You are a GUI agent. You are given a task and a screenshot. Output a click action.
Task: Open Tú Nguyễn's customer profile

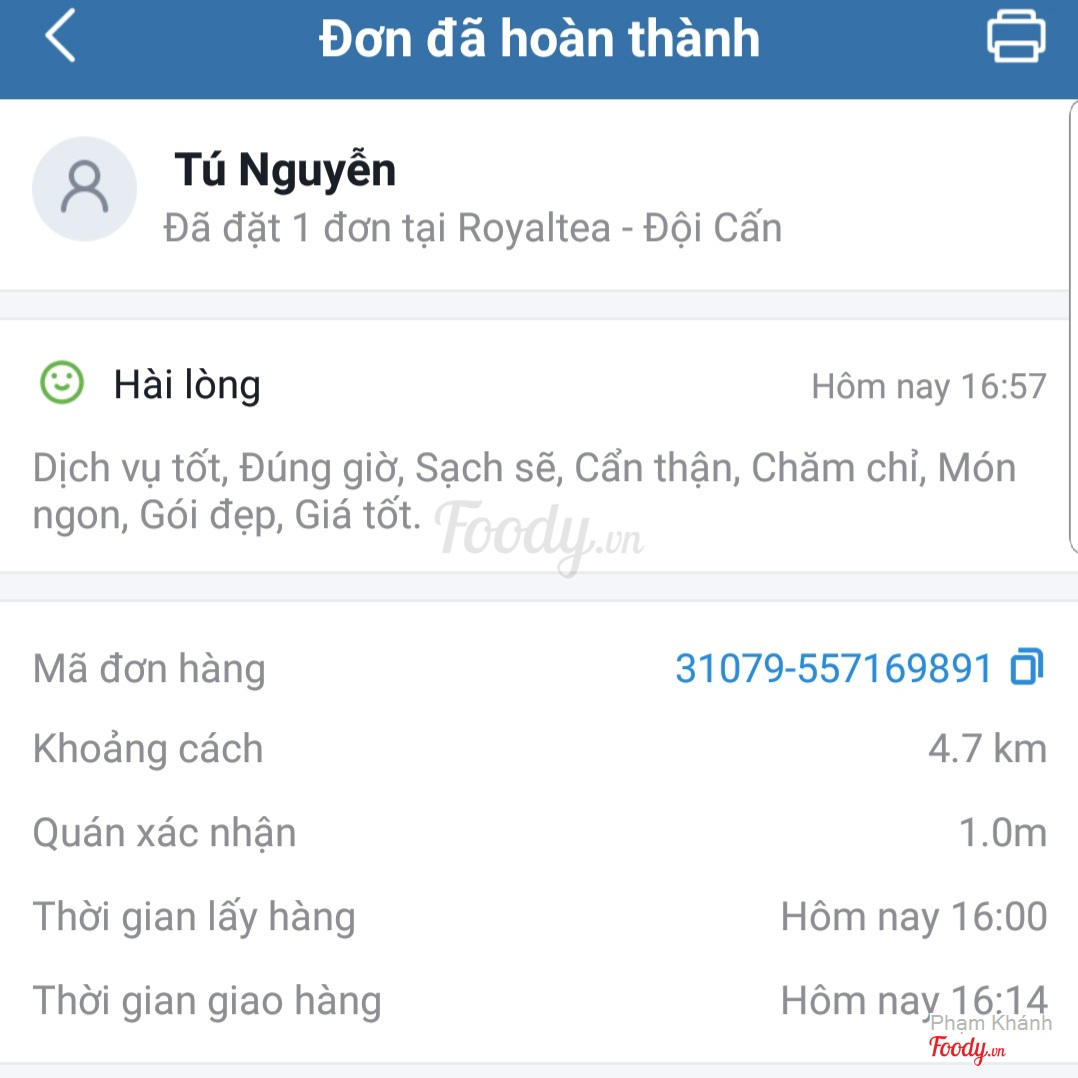285,170
